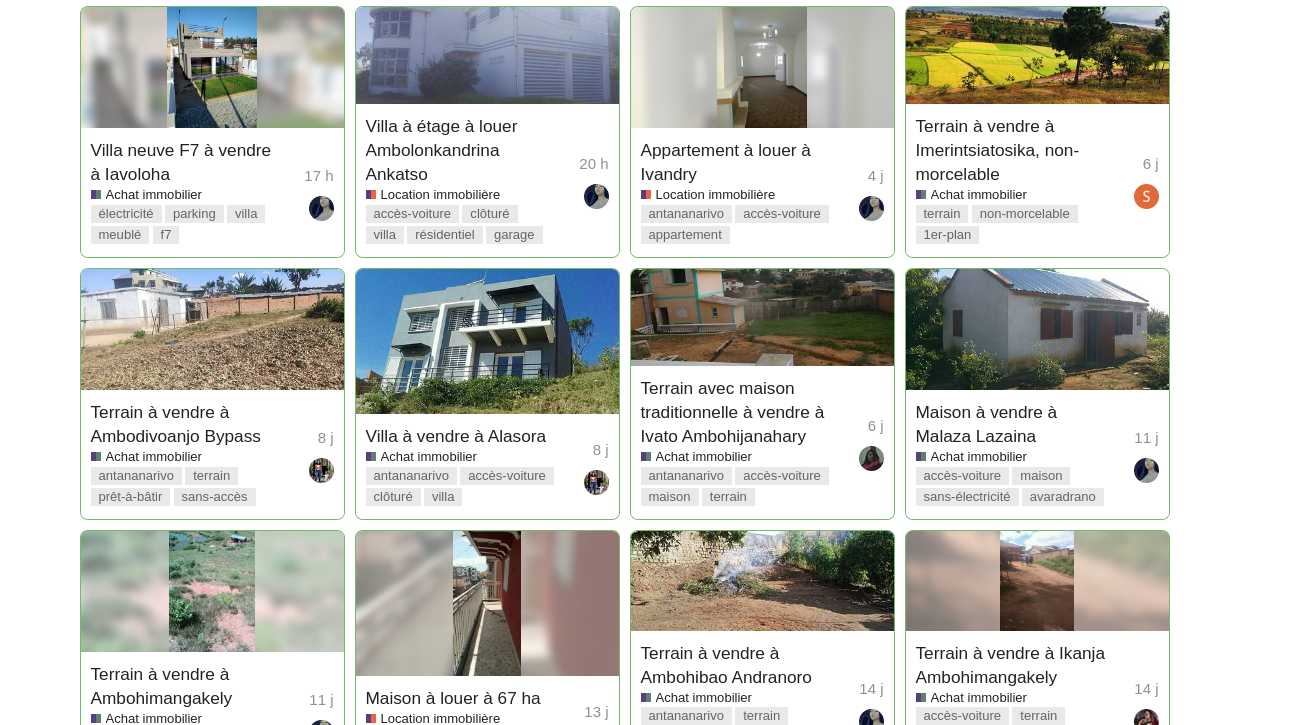View Appartement à louer à Ivandry card

click(x=725, y=162)
